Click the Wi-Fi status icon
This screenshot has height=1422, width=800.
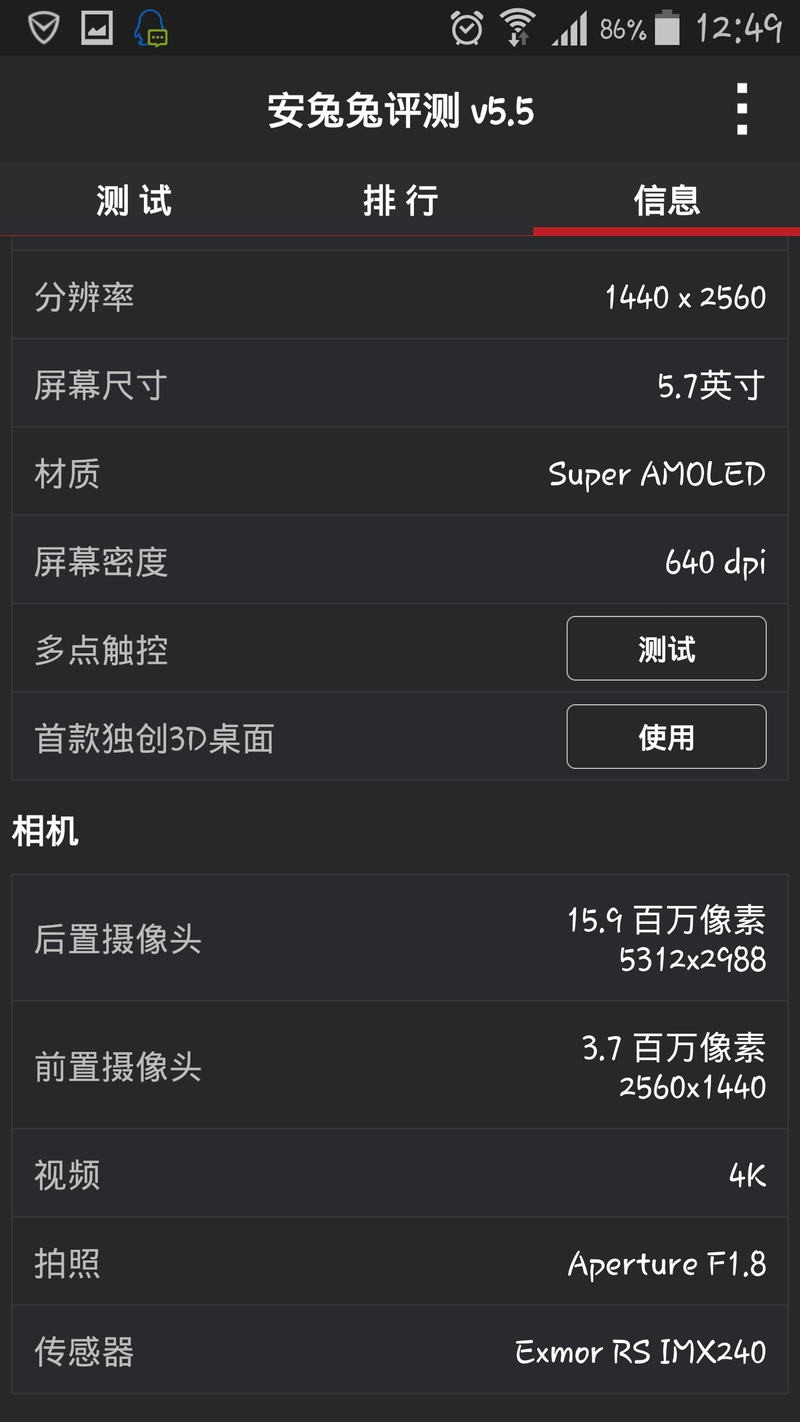(x=520, y=26)
